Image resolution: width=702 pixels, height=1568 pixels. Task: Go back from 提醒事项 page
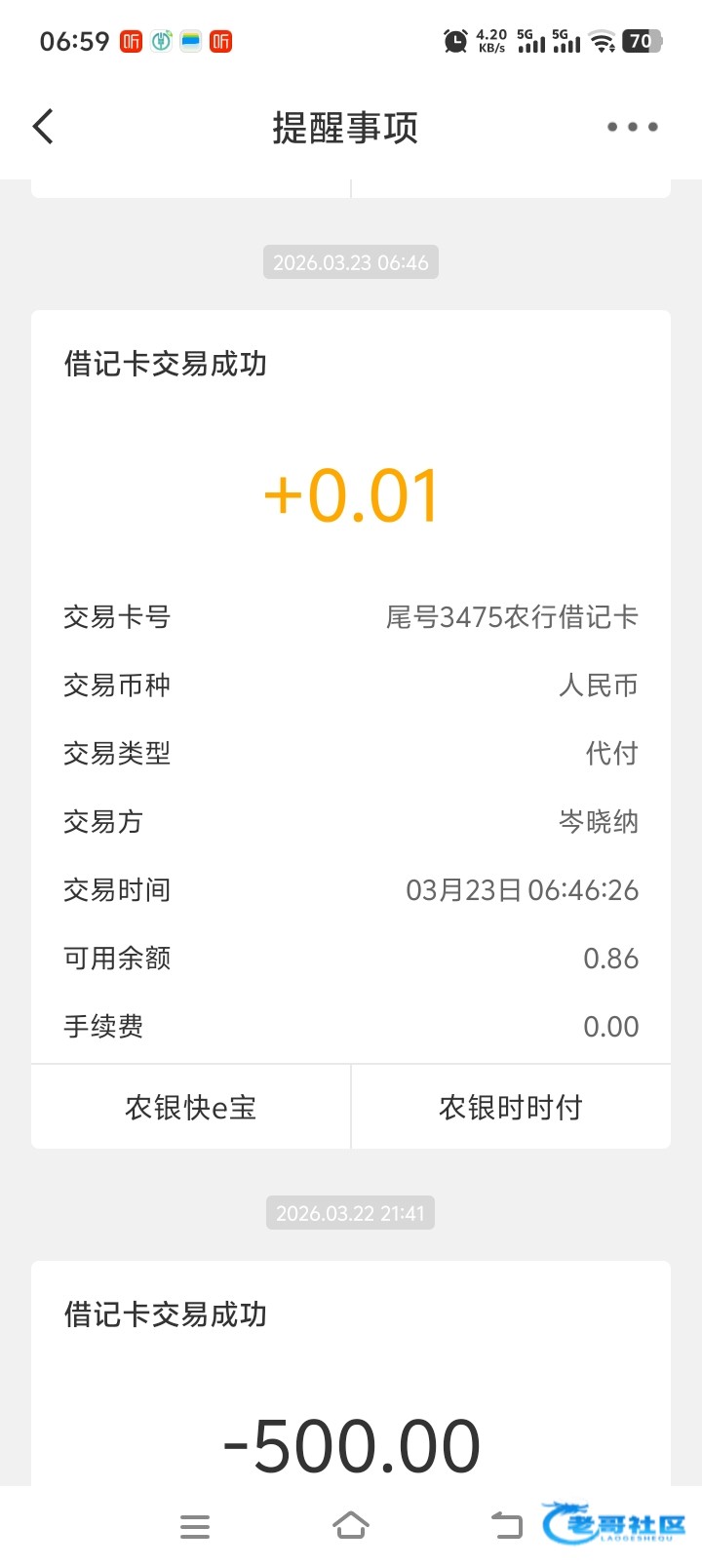point(44,127)
